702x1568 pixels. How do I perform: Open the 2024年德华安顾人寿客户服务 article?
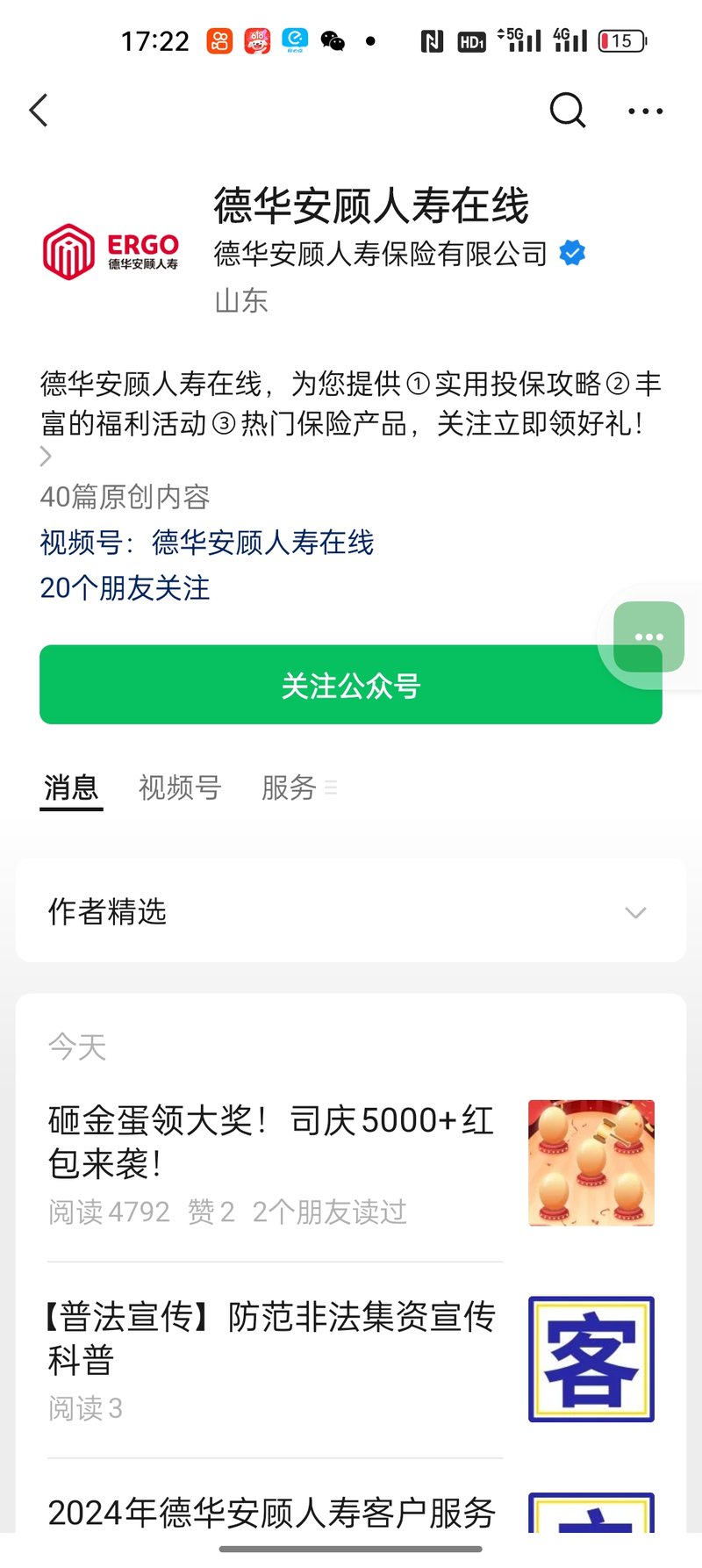point(272,1512)
